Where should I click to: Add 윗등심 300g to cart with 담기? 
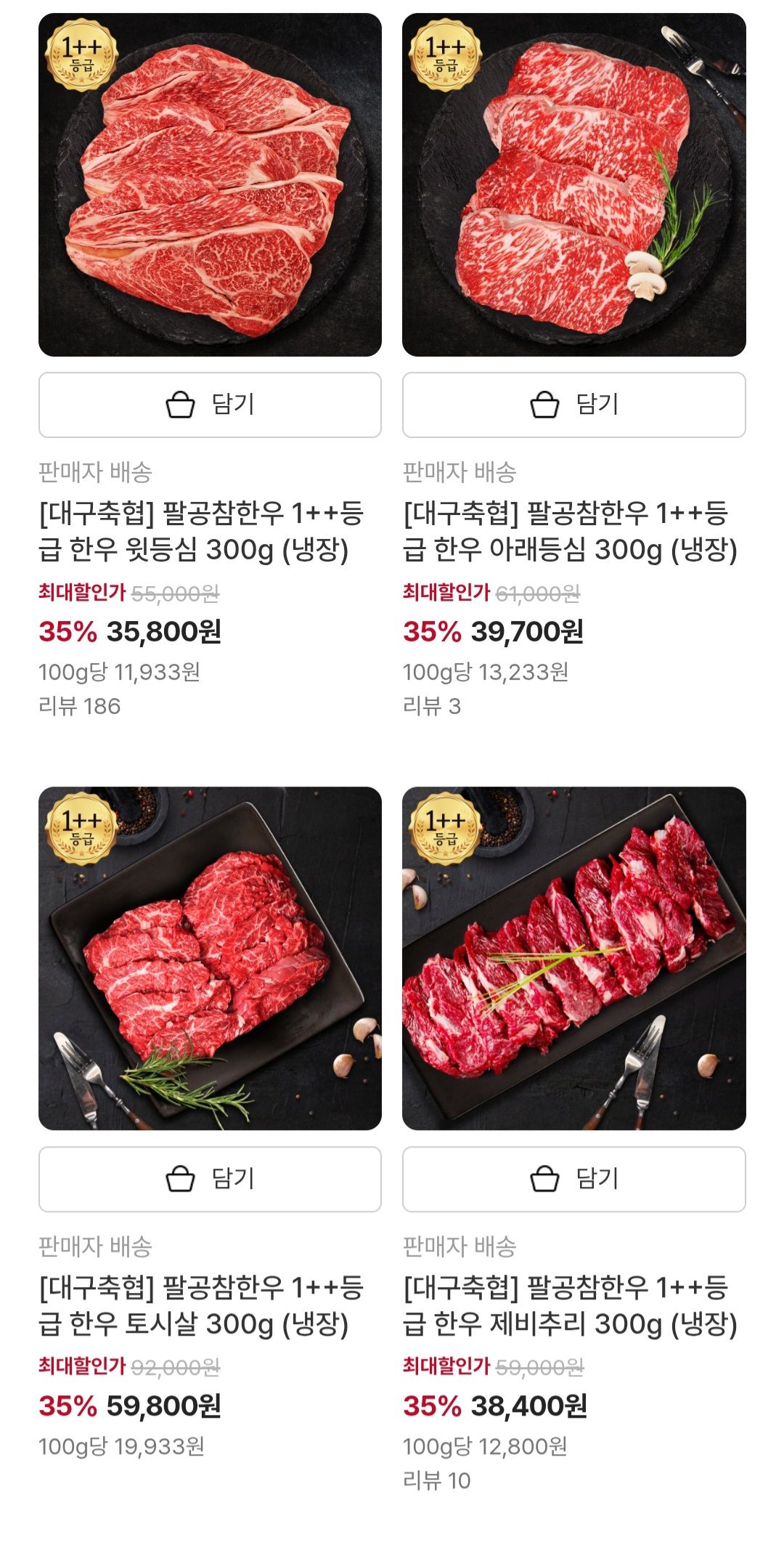click(x=210, y=405)
